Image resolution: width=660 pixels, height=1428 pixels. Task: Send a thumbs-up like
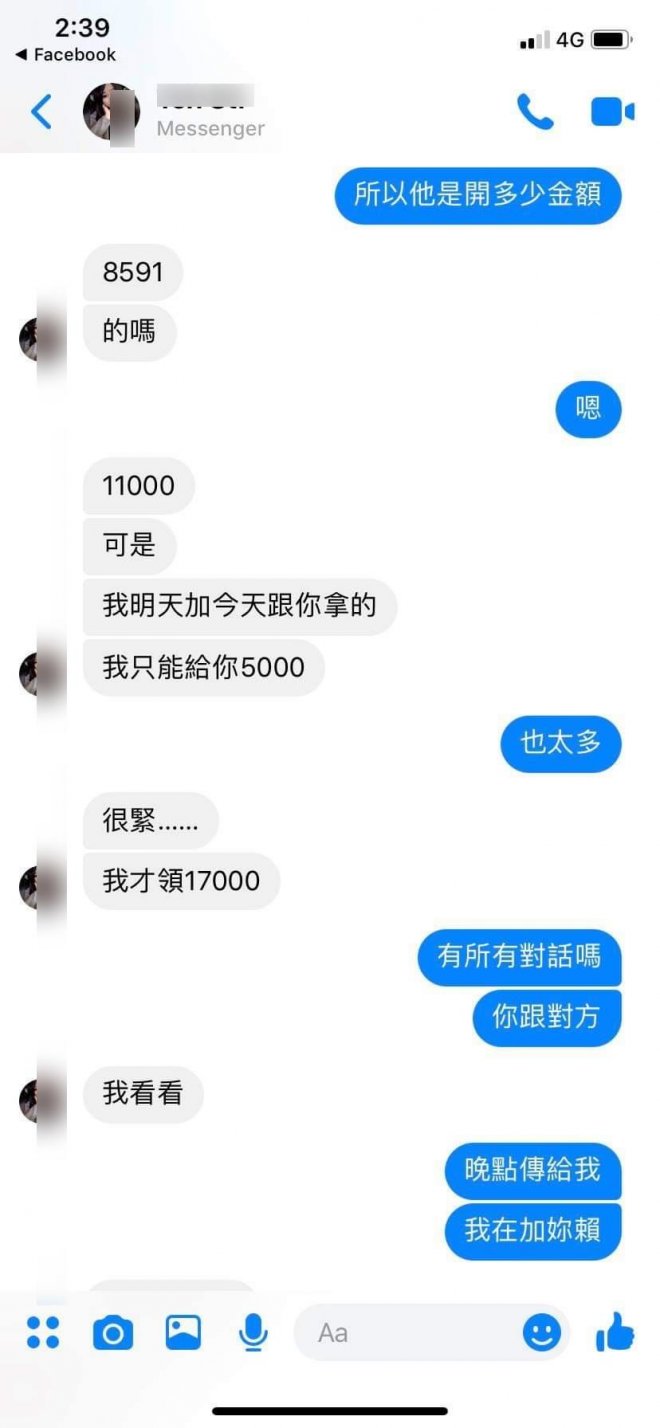pos(615,1332)
